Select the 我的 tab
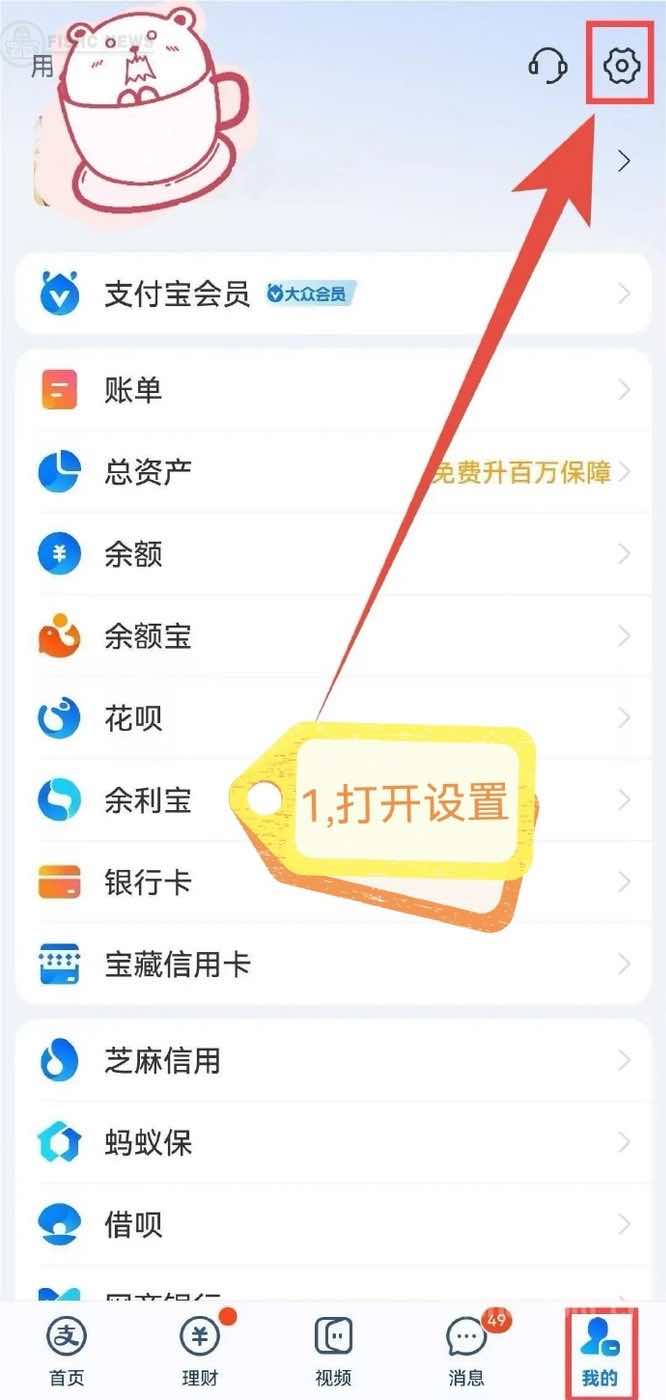This screenshot has height=1400, width=666. click(x=600, y=1350)
